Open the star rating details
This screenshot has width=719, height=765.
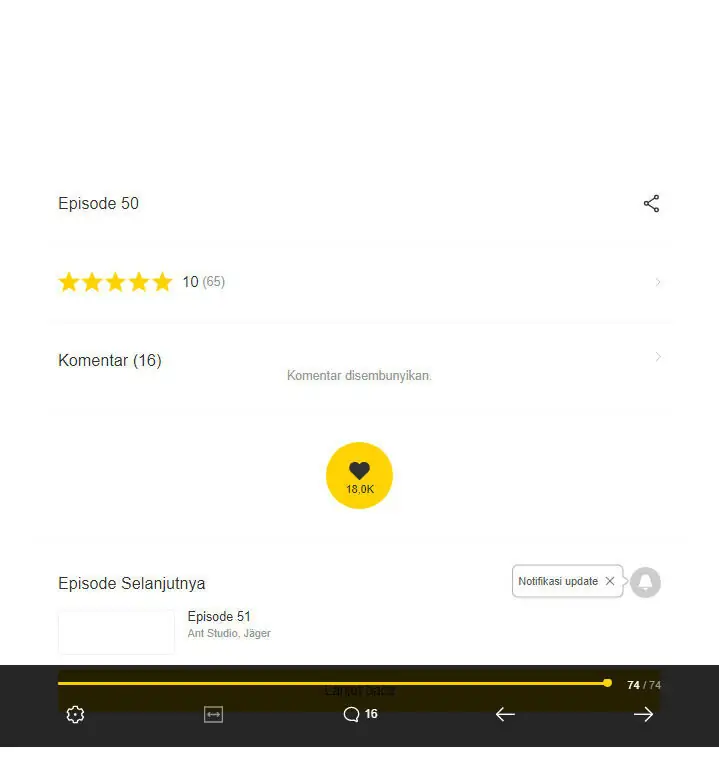[x=360, y=282]
